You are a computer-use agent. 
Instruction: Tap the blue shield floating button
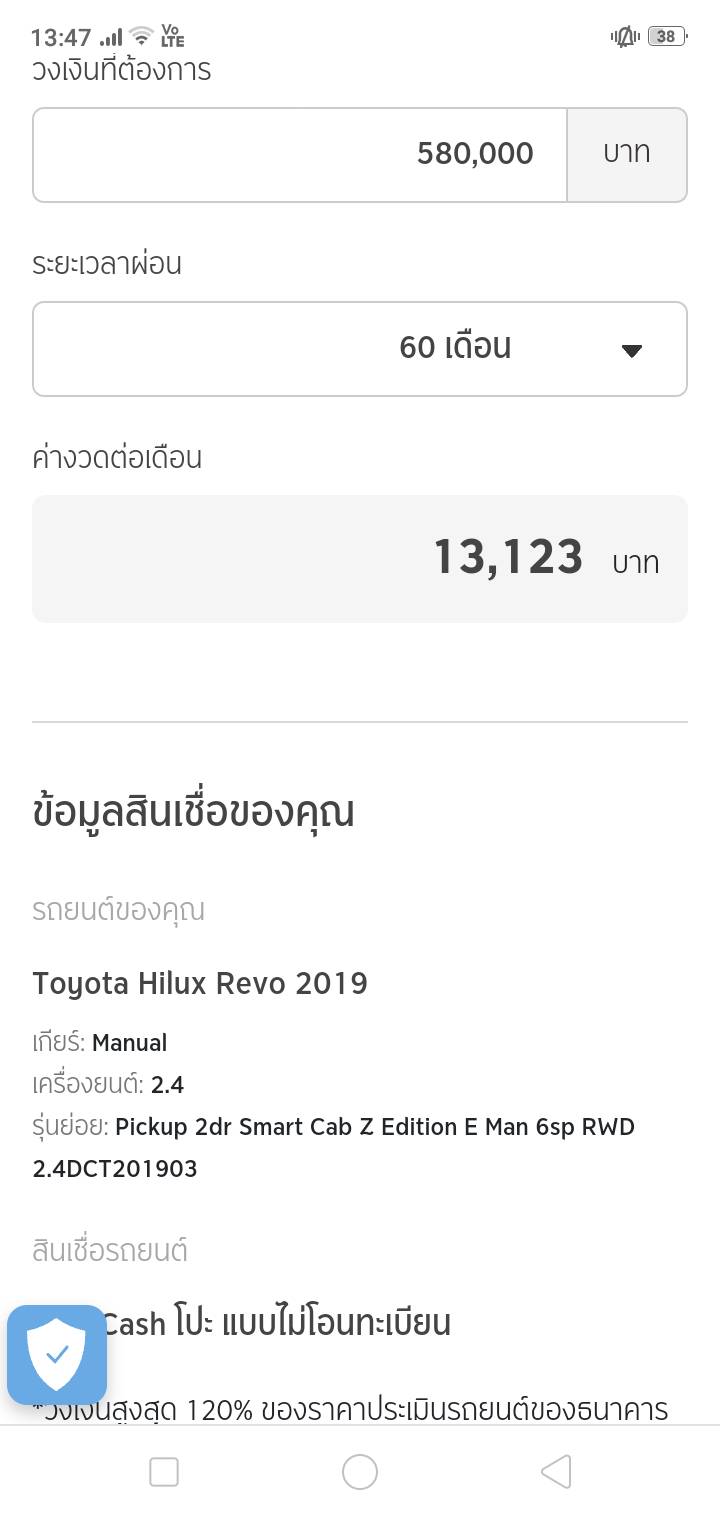pos(57,1355)
